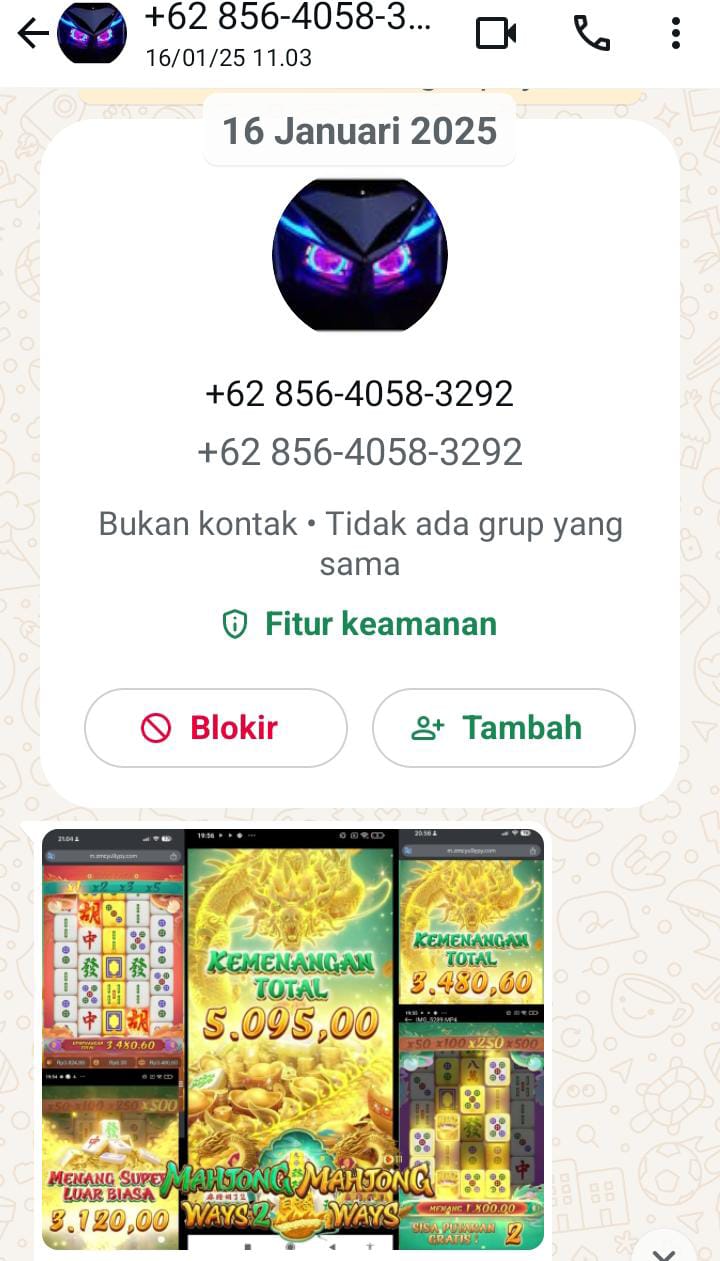Start a video call with this number
This screenshot has width=720, height=1261.
[496, 34]
